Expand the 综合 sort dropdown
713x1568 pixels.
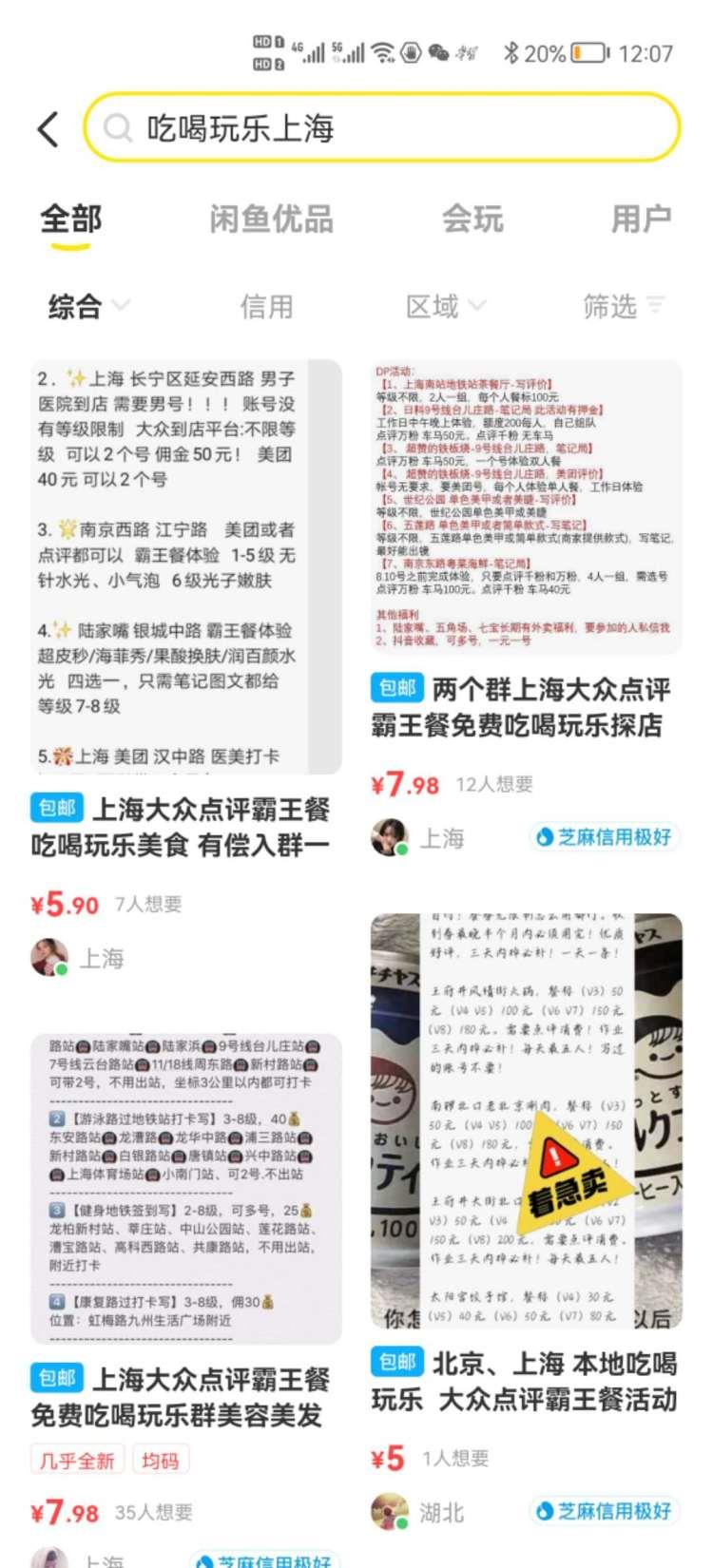pos(87,306)
